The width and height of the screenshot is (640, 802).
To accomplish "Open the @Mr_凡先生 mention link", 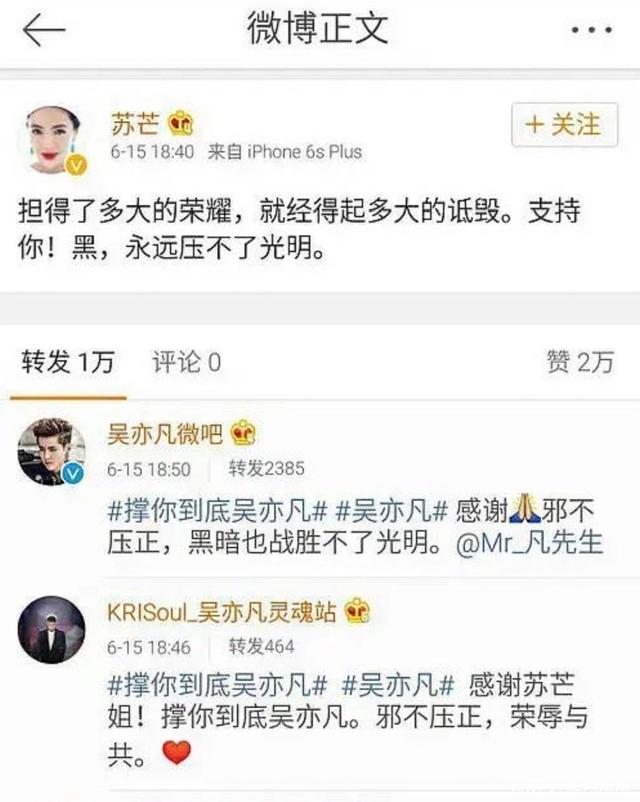I will (x=531, y=542).
